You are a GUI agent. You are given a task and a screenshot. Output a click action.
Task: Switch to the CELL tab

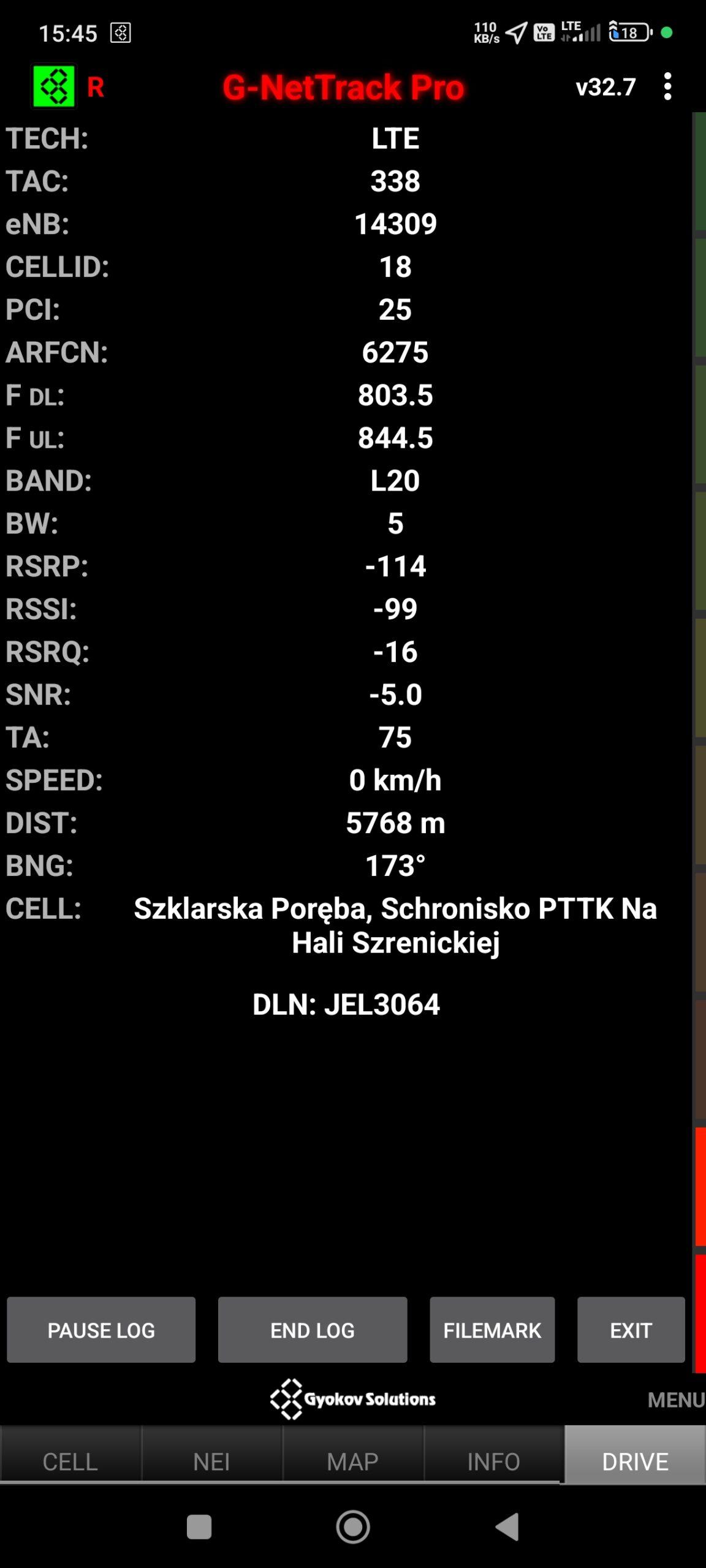coord(70,1461)
